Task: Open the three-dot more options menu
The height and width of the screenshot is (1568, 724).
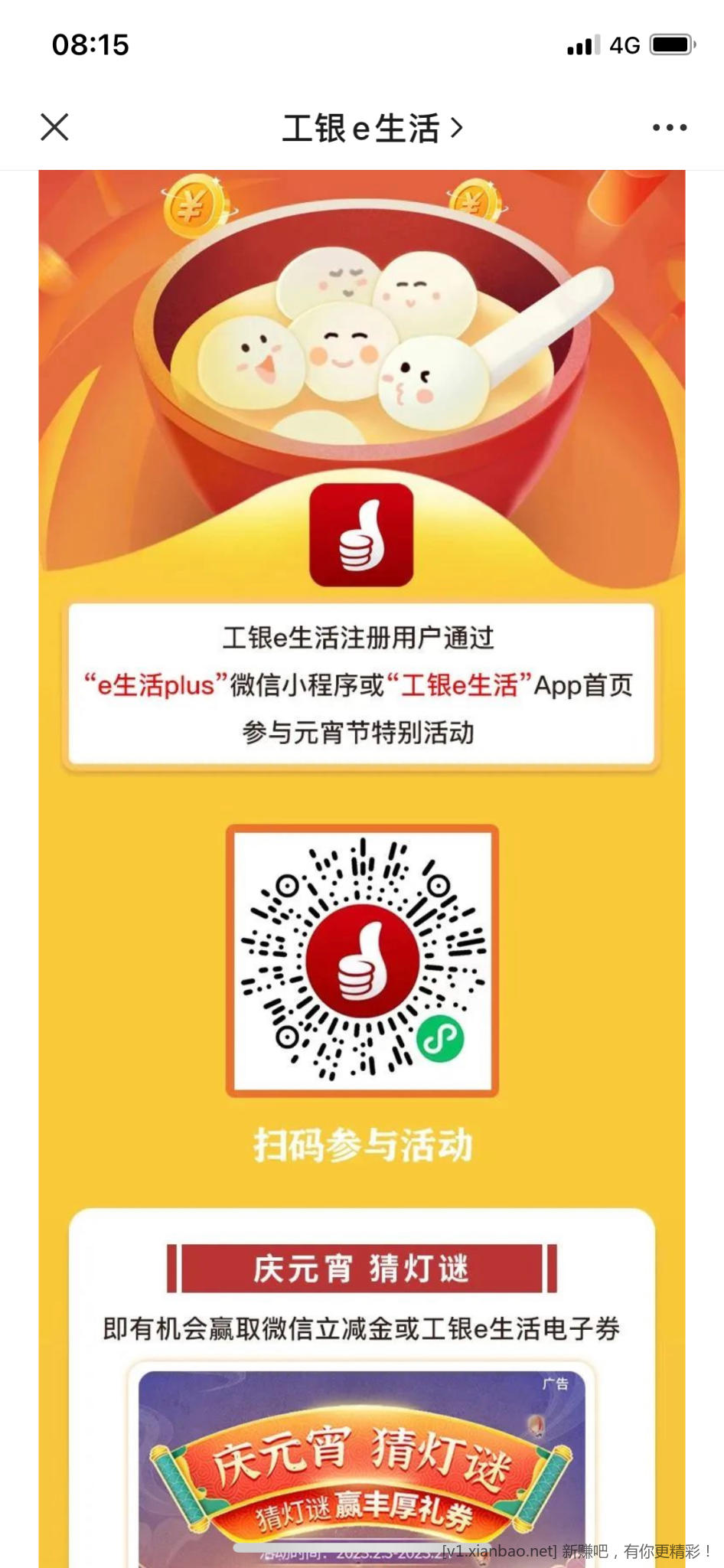Action: [669, 128]
